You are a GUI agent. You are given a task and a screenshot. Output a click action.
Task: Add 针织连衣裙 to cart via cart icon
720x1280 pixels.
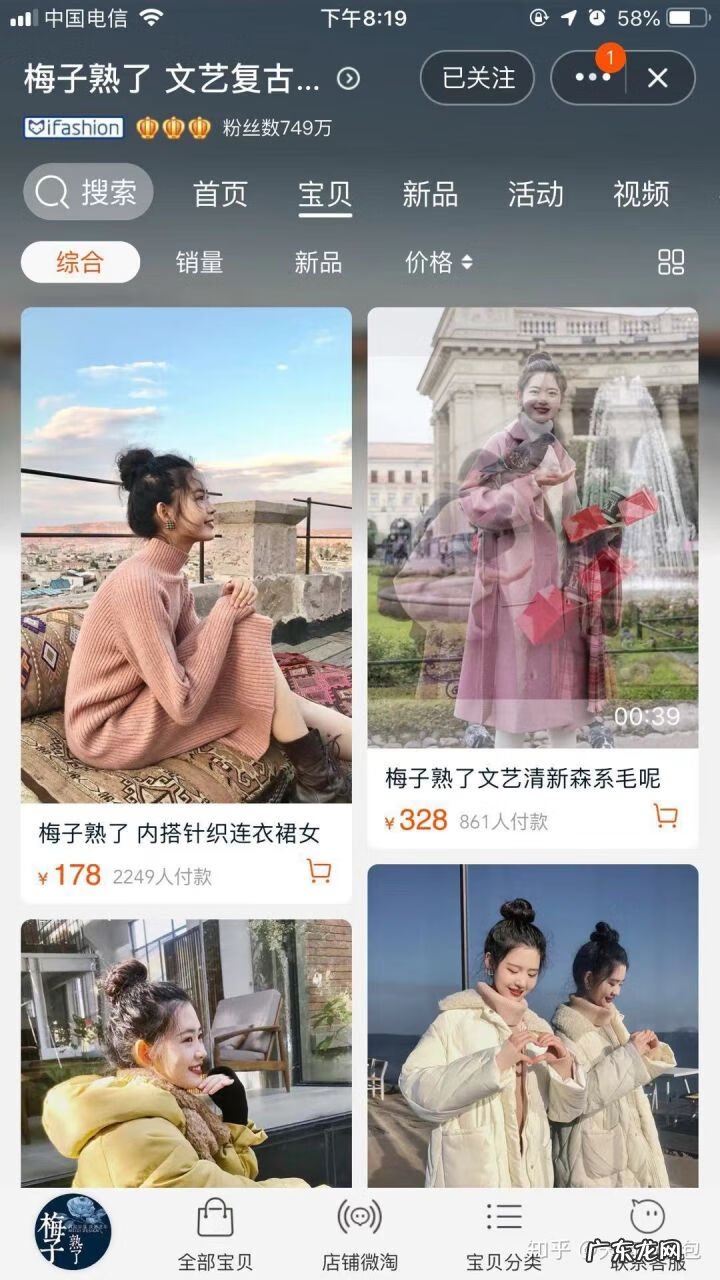click(x=318, y=872)
